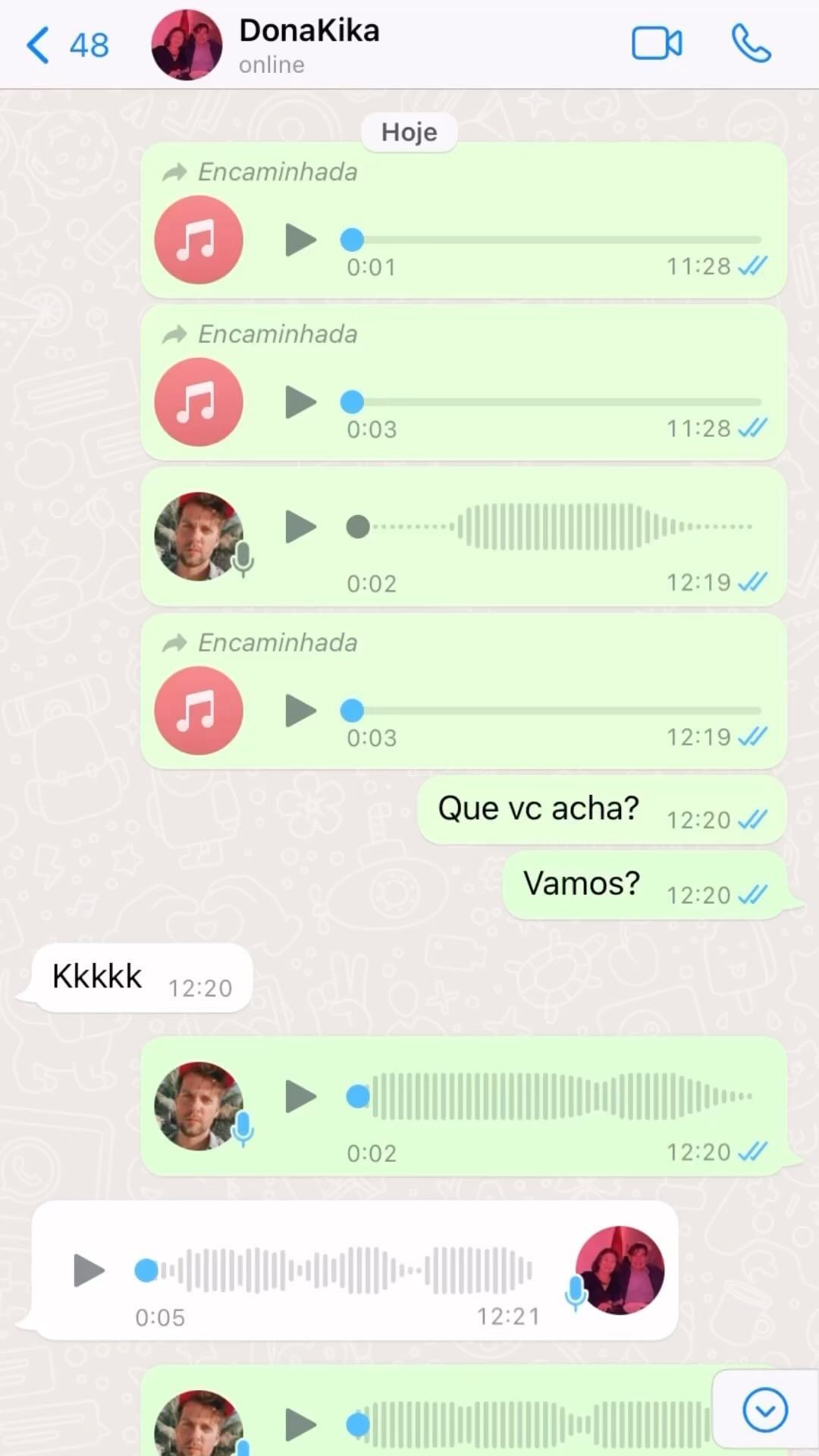
Task: Play the 0:02 voice message at 12:19
Action: 300,526
